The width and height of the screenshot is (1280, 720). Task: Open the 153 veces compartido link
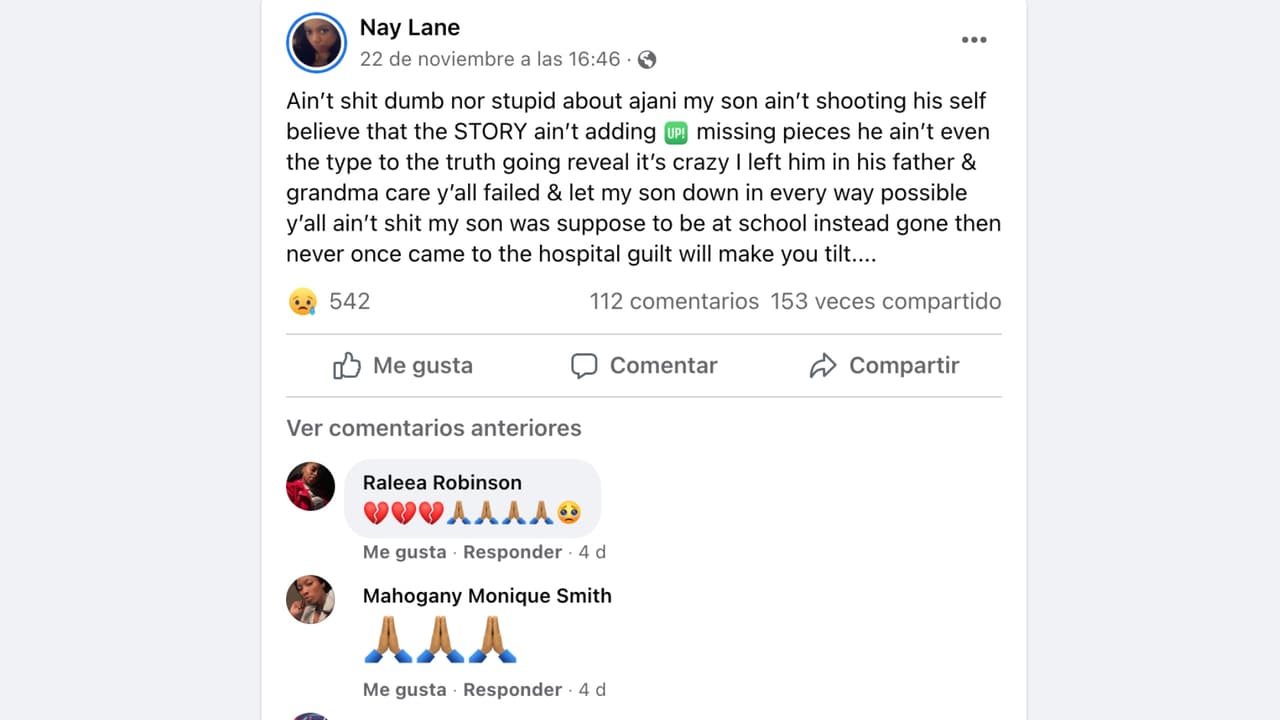tap(885, 301)
